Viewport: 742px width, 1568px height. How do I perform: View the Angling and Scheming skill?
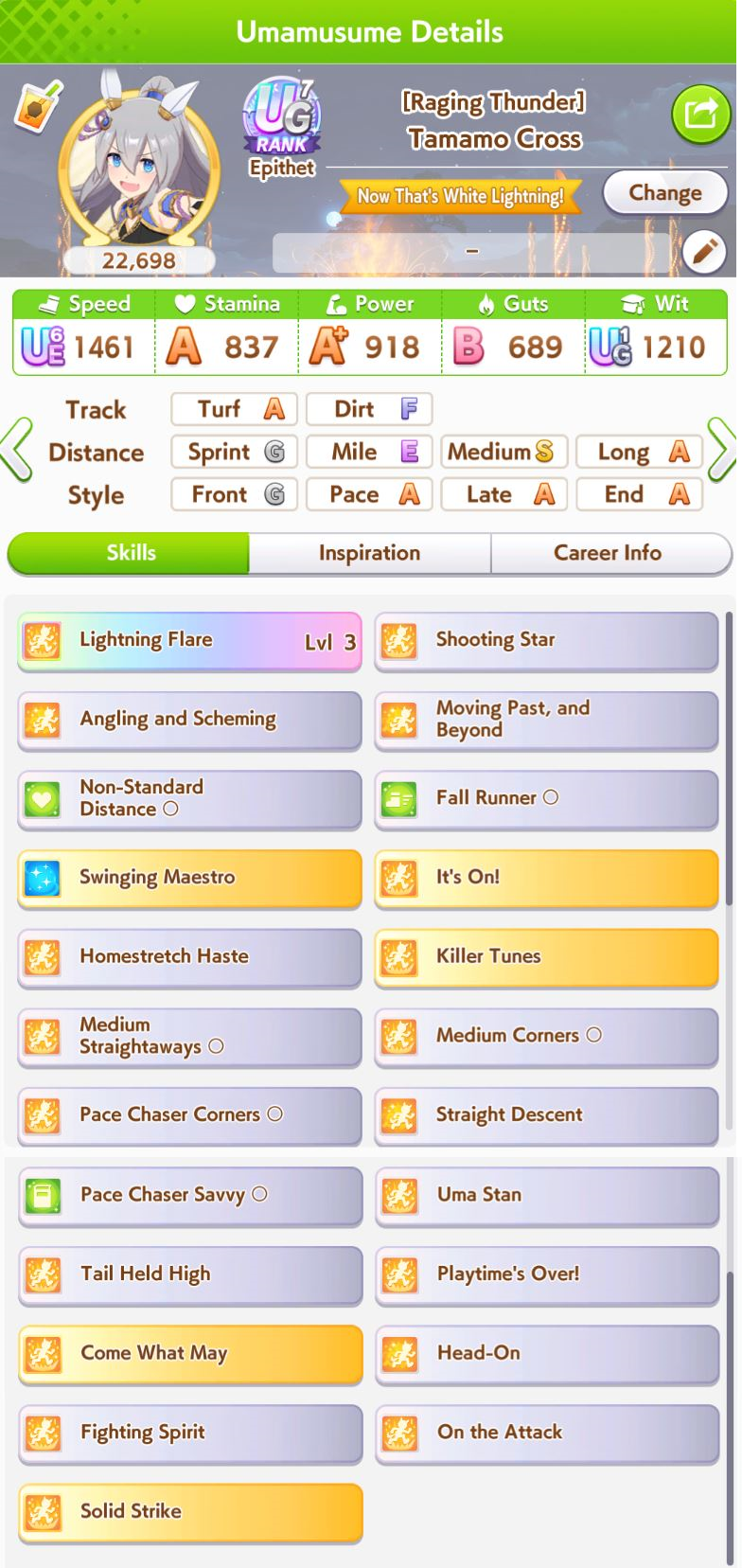coord(189,721)
